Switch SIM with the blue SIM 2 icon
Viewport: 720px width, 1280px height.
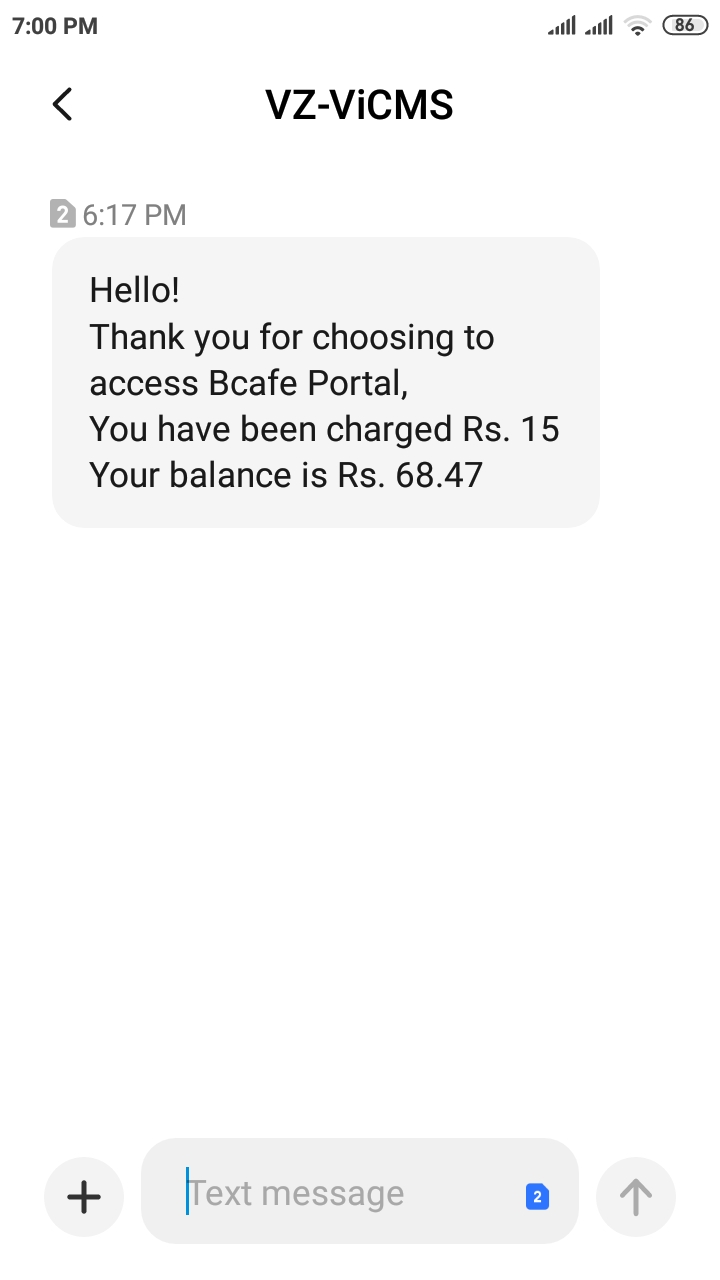[537, 1196]
